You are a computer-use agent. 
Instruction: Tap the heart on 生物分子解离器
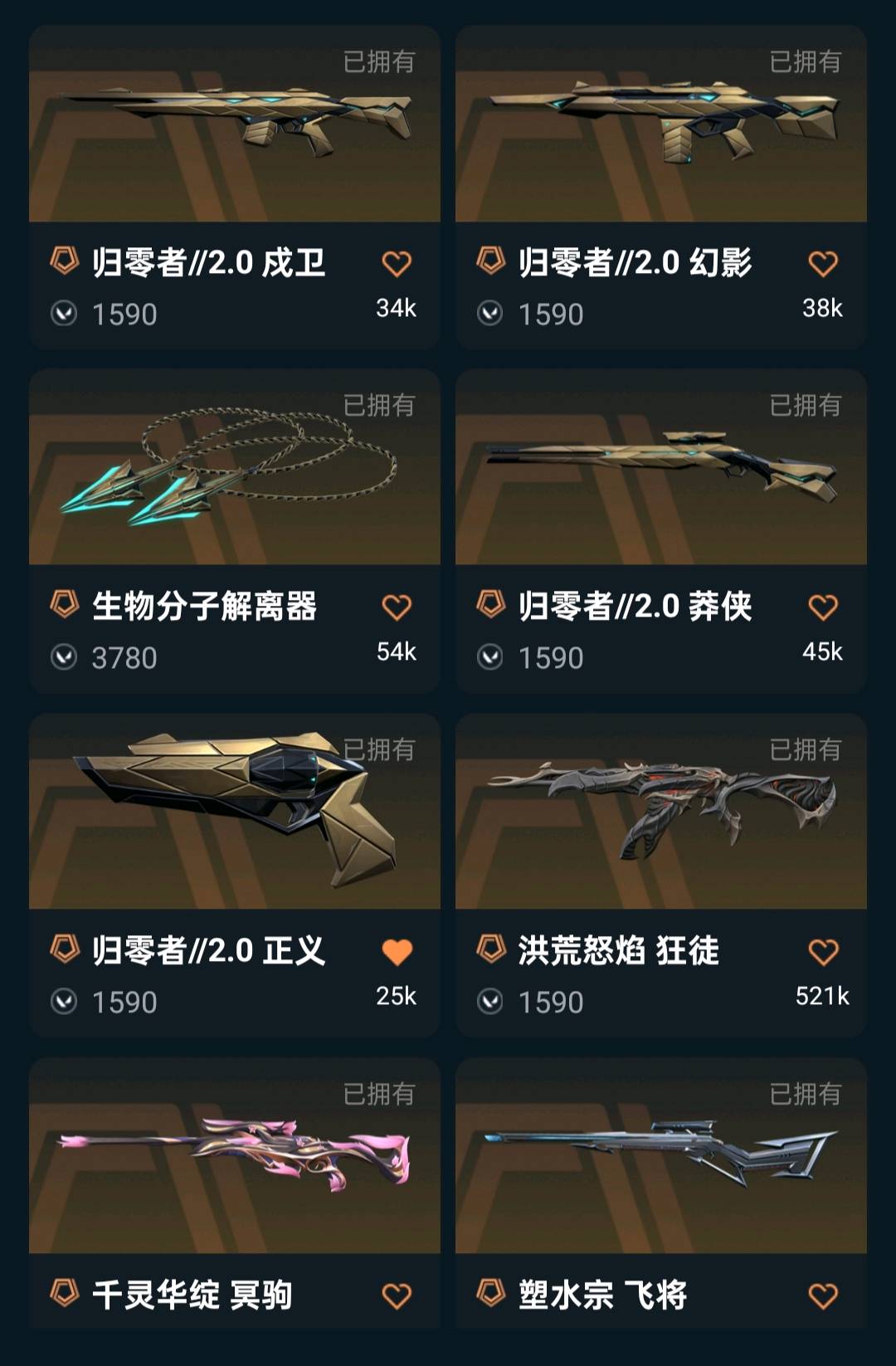point(397,607)
